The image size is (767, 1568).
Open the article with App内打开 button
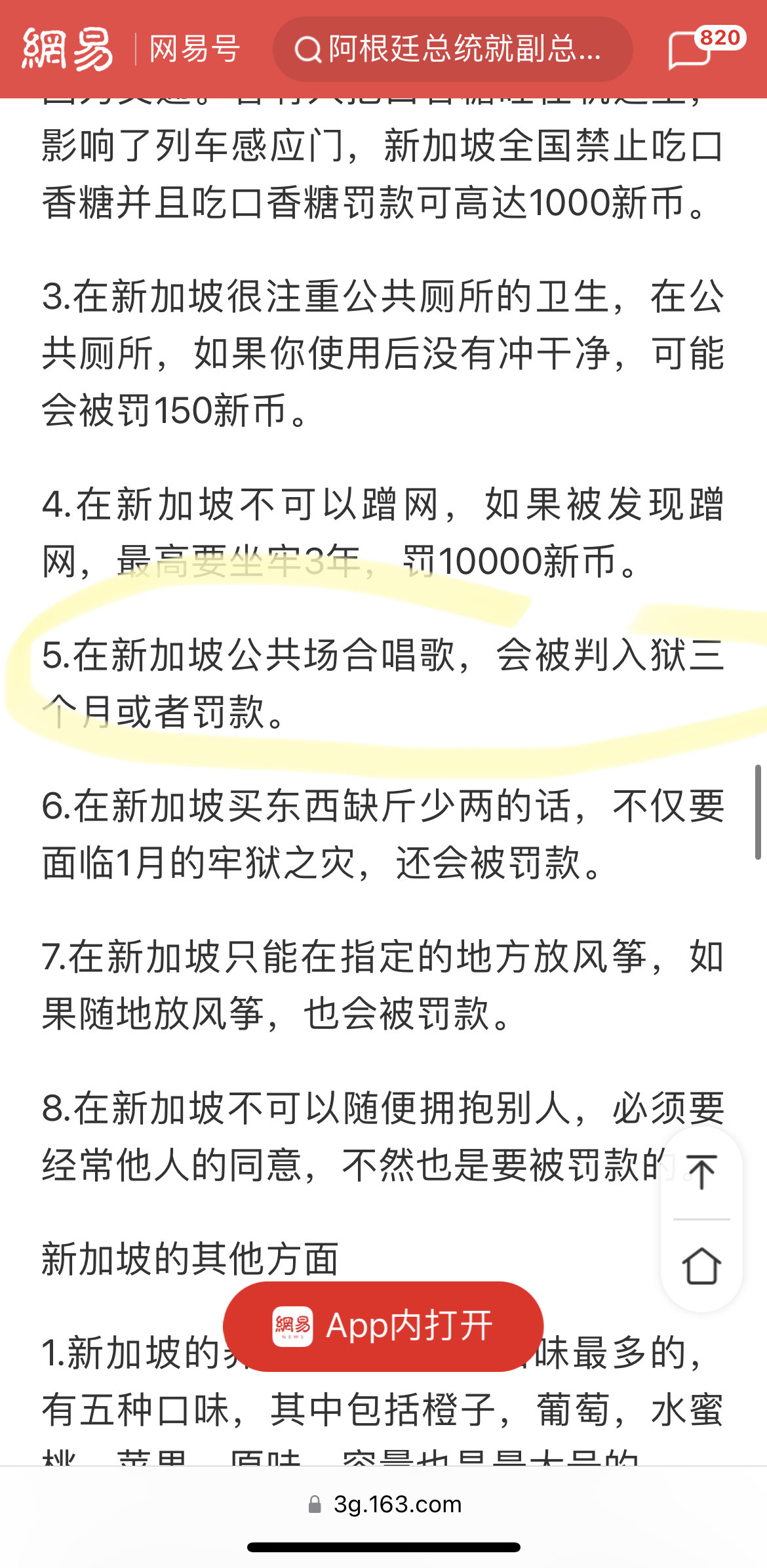point(383,1326)
